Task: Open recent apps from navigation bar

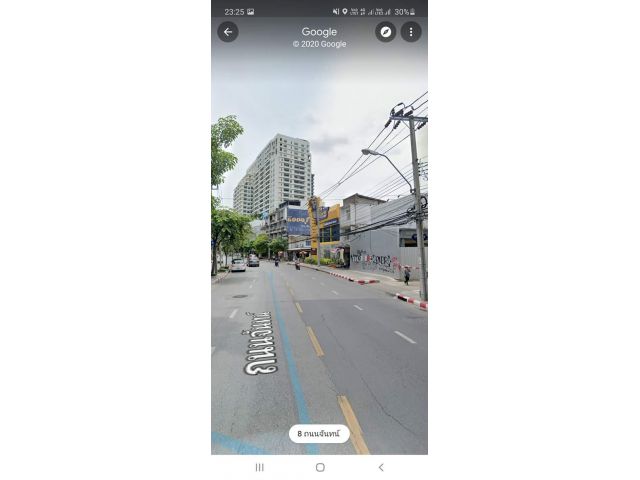Action: 260,467
